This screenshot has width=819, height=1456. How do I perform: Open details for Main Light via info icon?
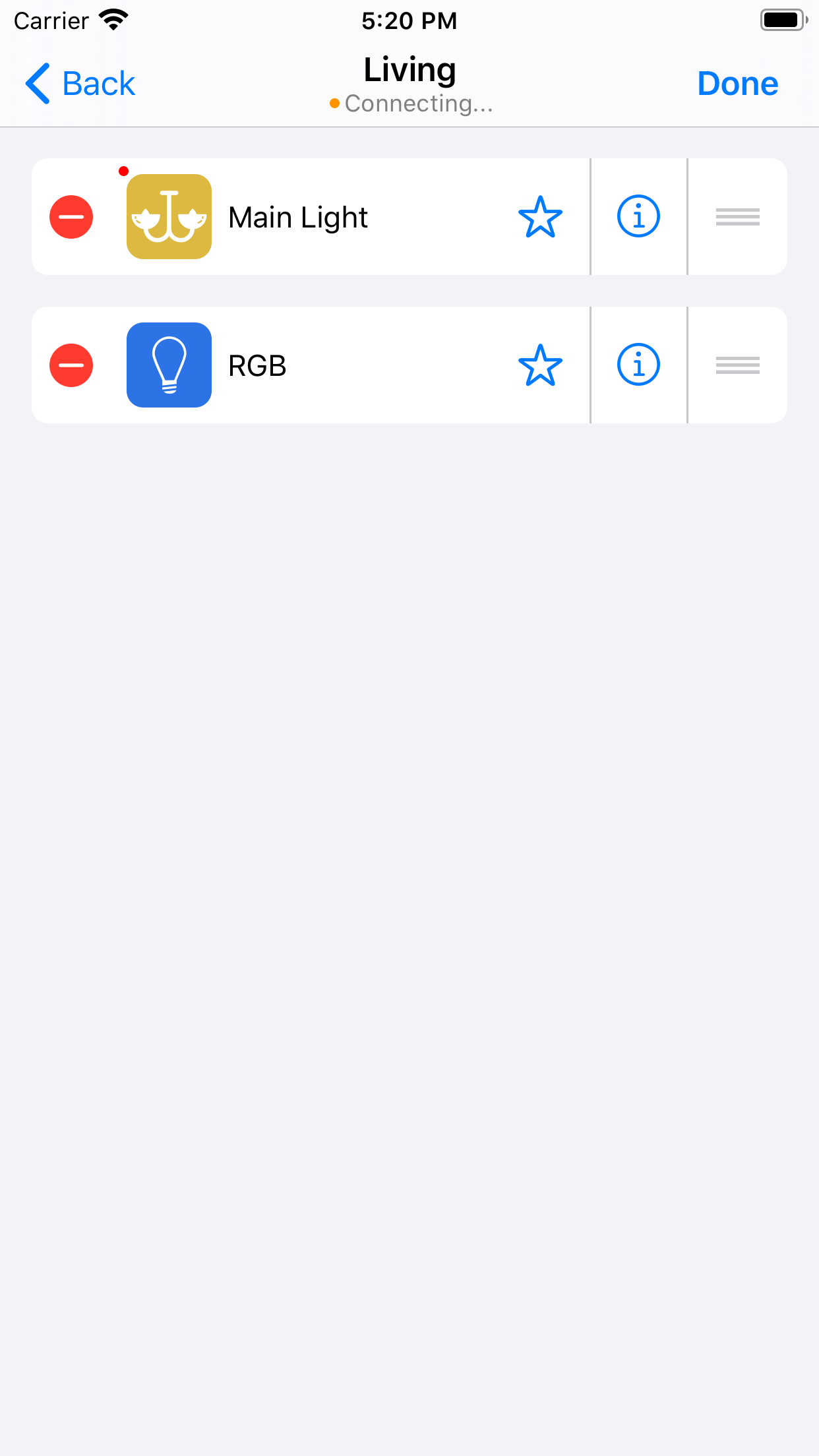(638, 216)
